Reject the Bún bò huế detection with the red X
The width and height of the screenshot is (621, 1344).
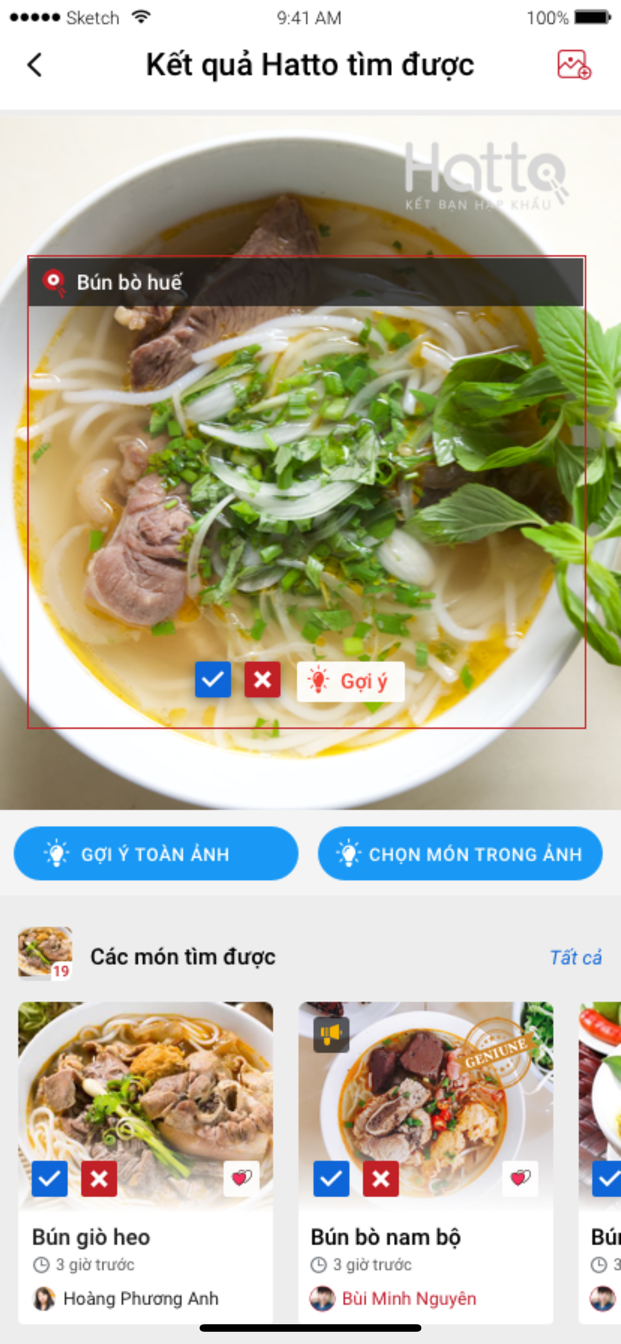tap(262, 680)
